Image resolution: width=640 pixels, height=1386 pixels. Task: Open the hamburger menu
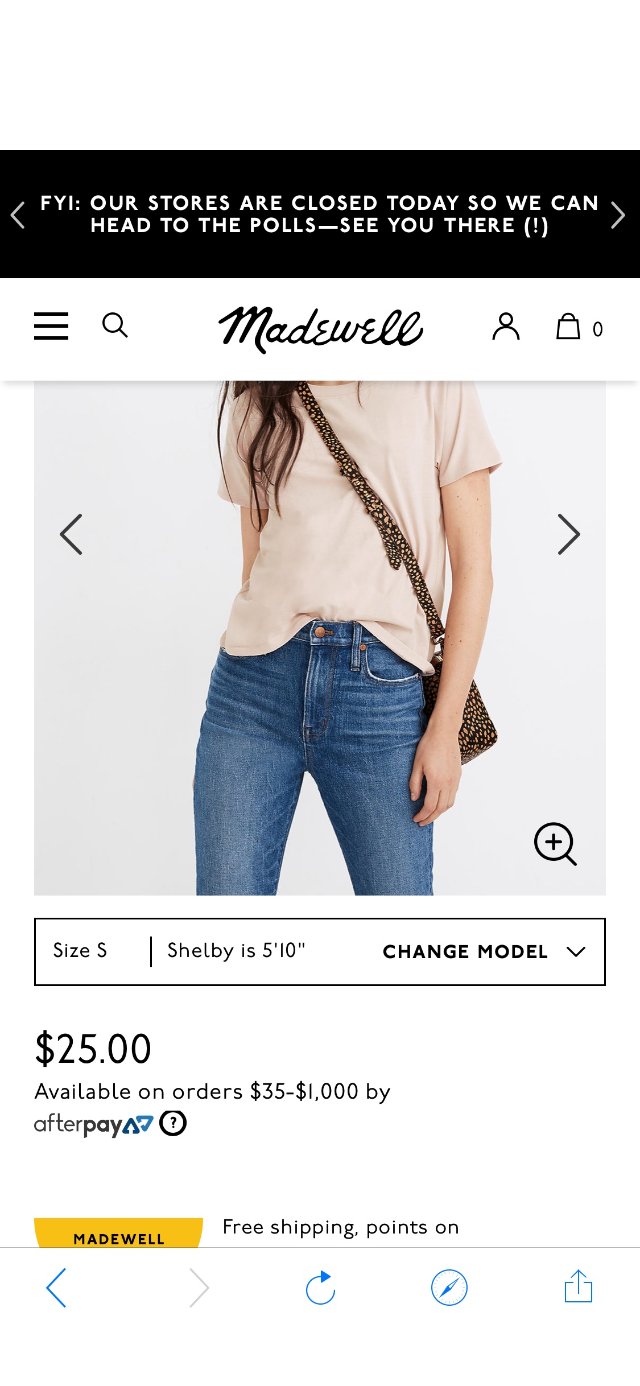pos(51,326)
